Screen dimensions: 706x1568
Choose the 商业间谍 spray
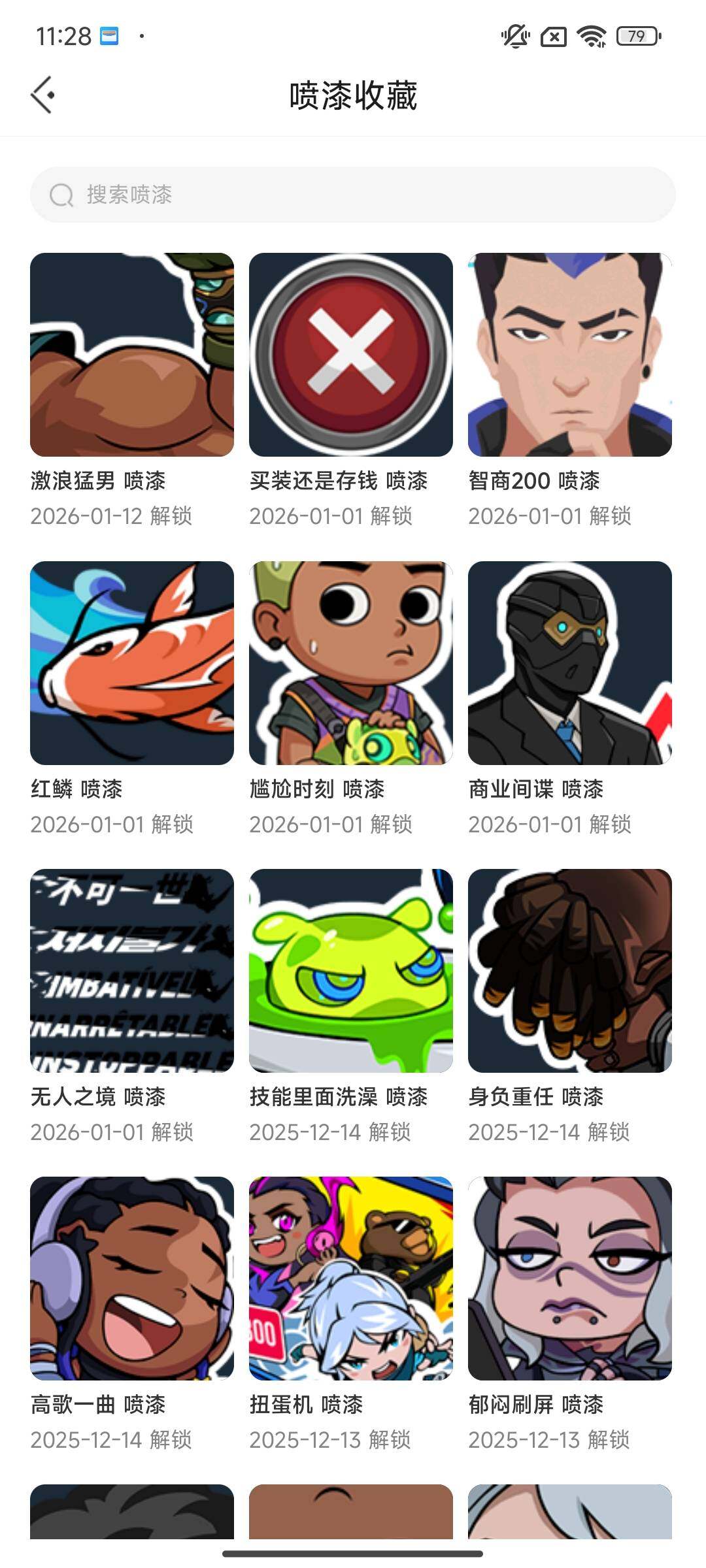pos(570,663)
